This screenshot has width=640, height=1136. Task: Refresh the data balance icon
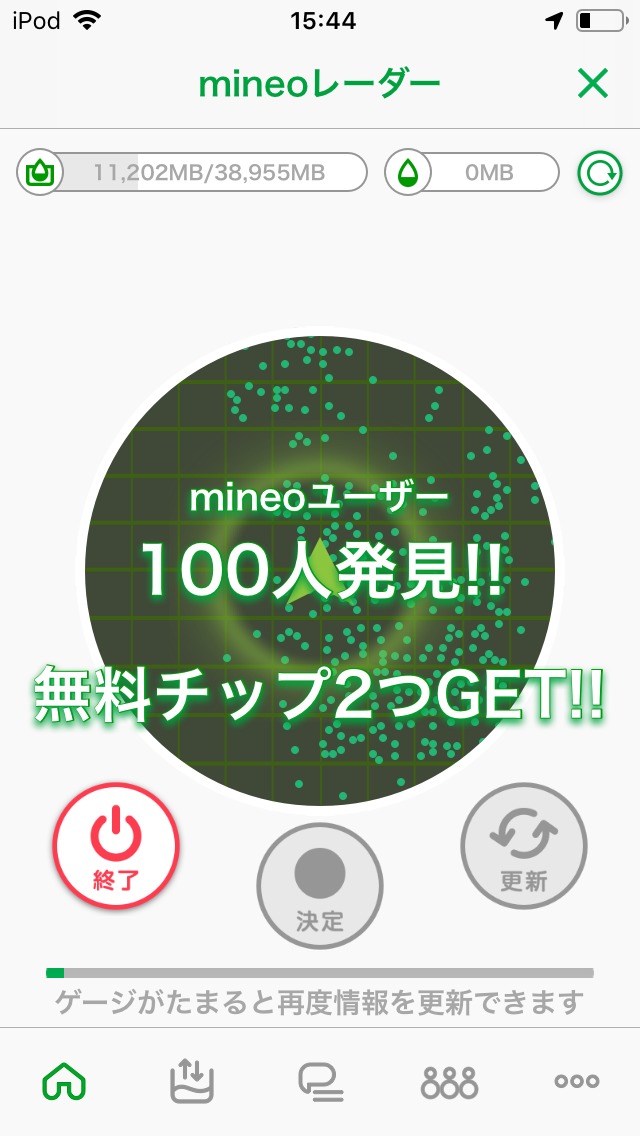599,173
